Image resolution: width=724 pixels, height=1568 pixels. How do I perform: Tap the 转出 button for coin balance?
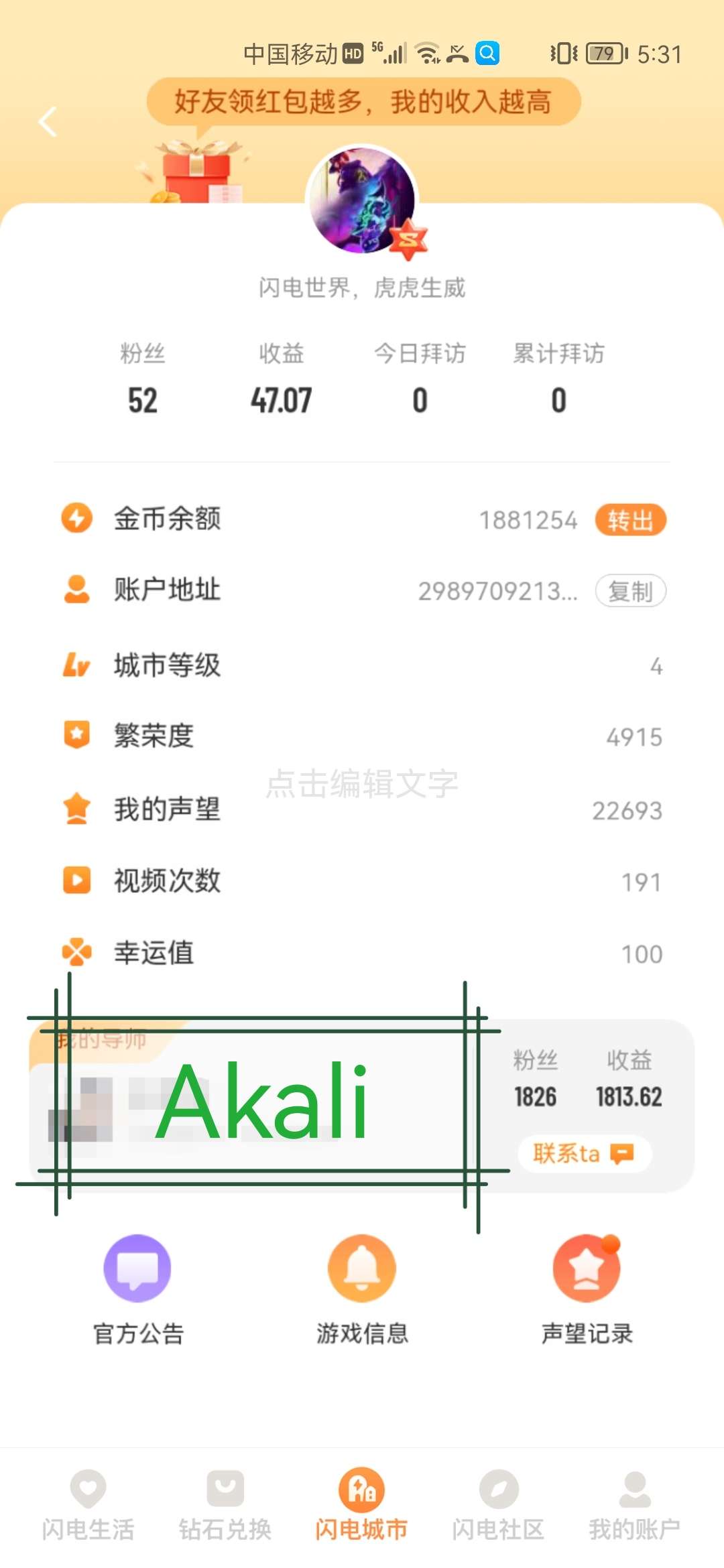629,520
